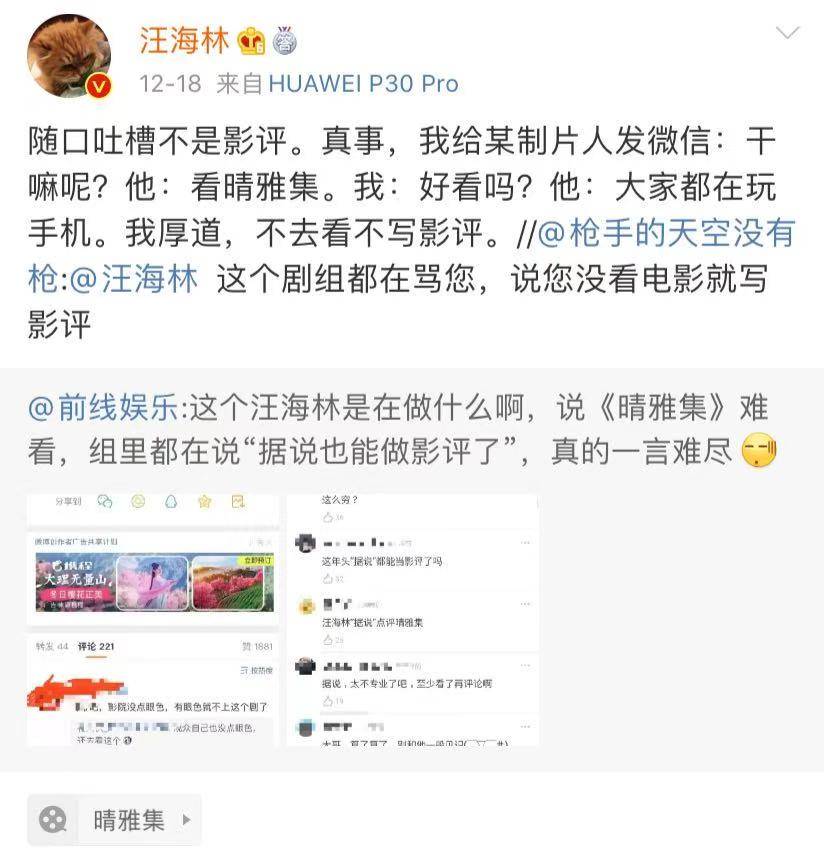Screen dimensions: 824x868
Task: Visit the @前线娱乐 account link
Action: pyautogui.click(x=106, y=407)
